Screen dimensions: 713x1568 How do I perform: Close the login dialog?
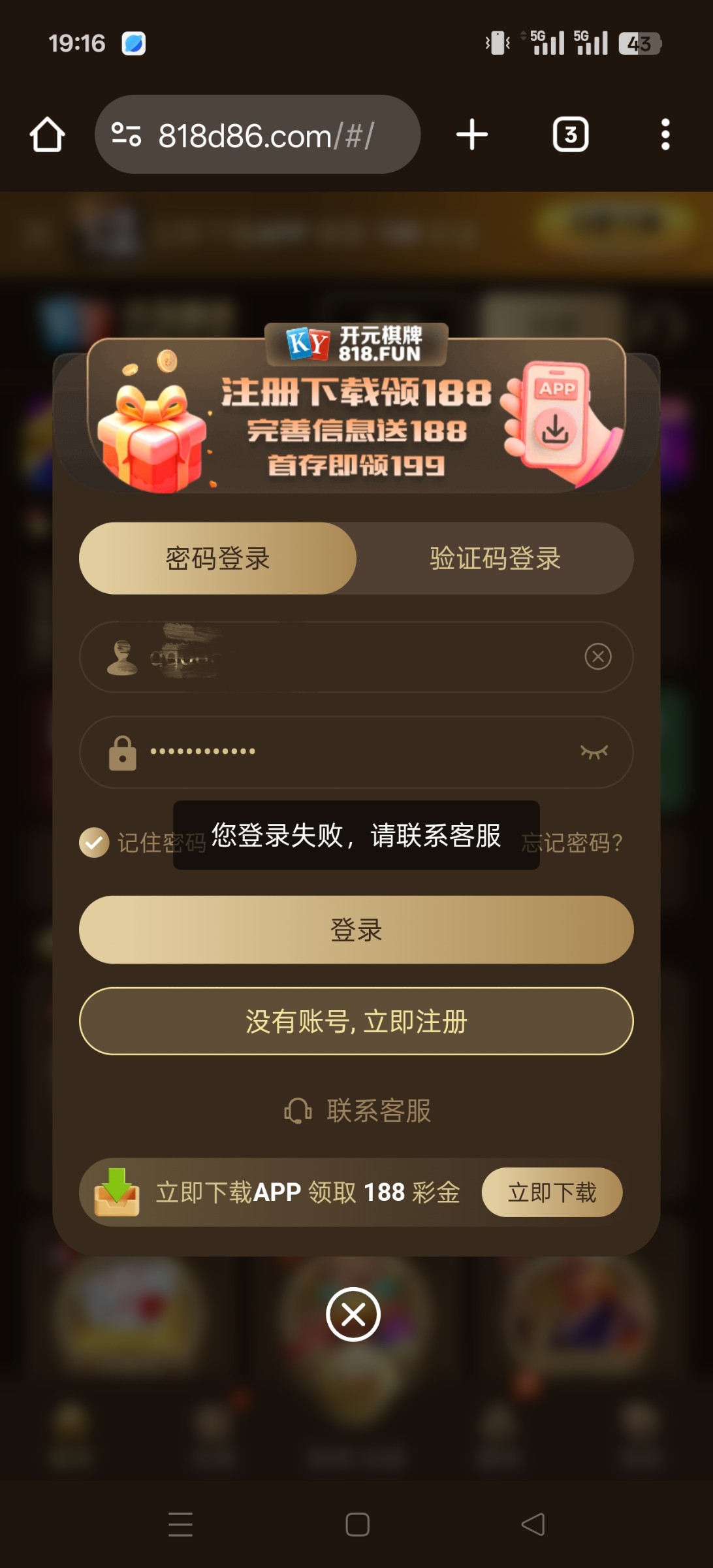pos(353,1314)
